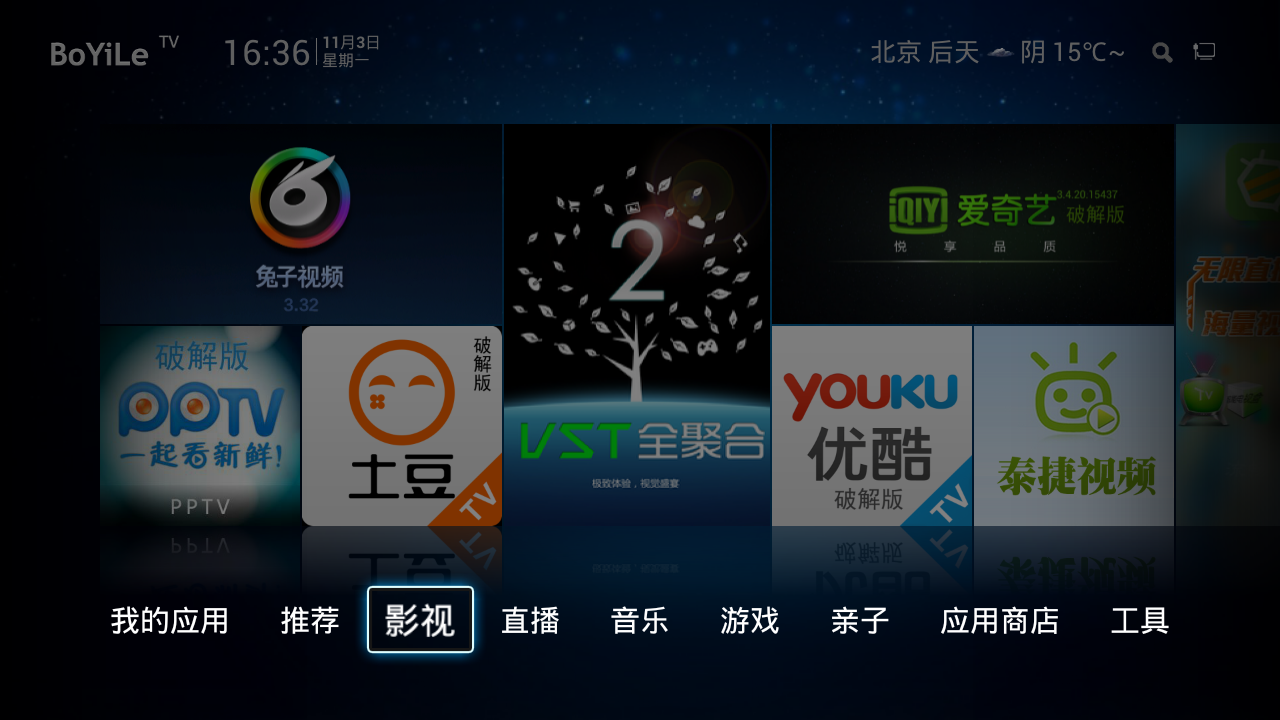
Task: Select the 影视 tab
Action: [420, 621]
